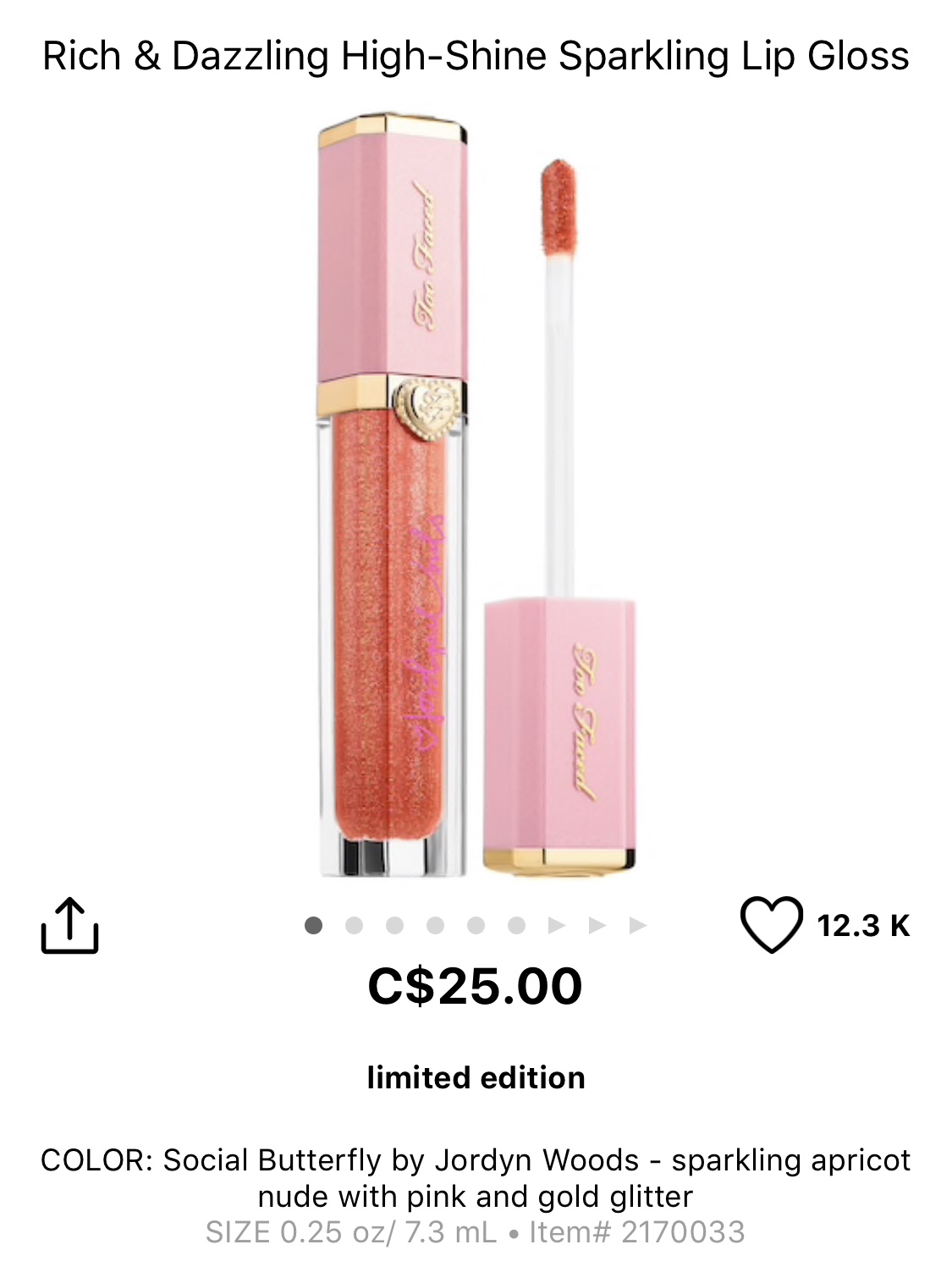
Task: Open the lip gloss product image
Action: 476,495
